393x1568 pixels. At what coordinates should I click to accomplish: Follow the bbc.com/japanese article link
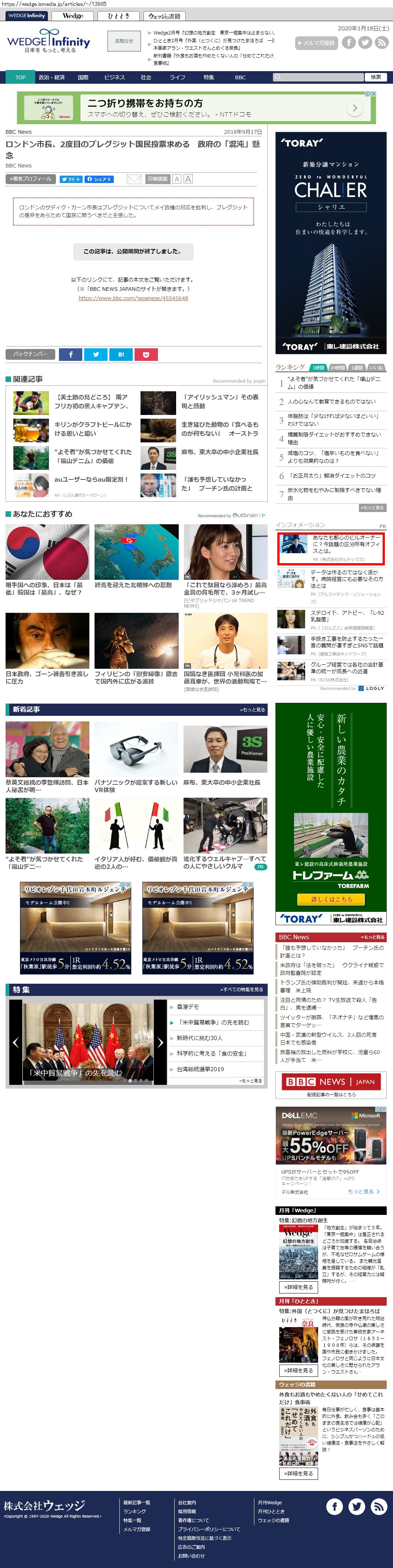pyautogui.click(x=133, y=298)
